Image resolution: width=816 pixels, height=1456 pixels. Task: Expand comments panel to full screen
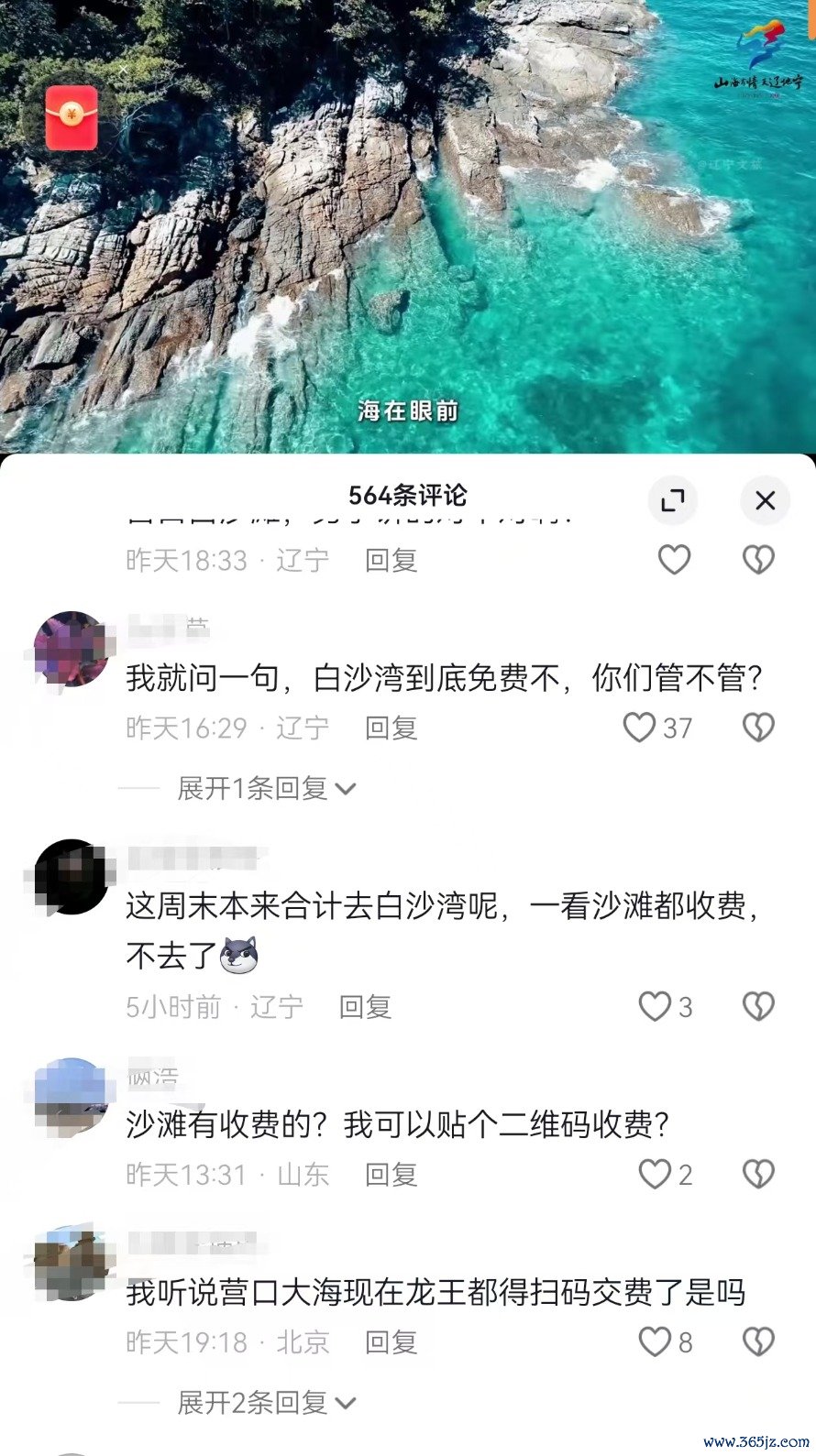pyautogui.click(x=673, y=500)
